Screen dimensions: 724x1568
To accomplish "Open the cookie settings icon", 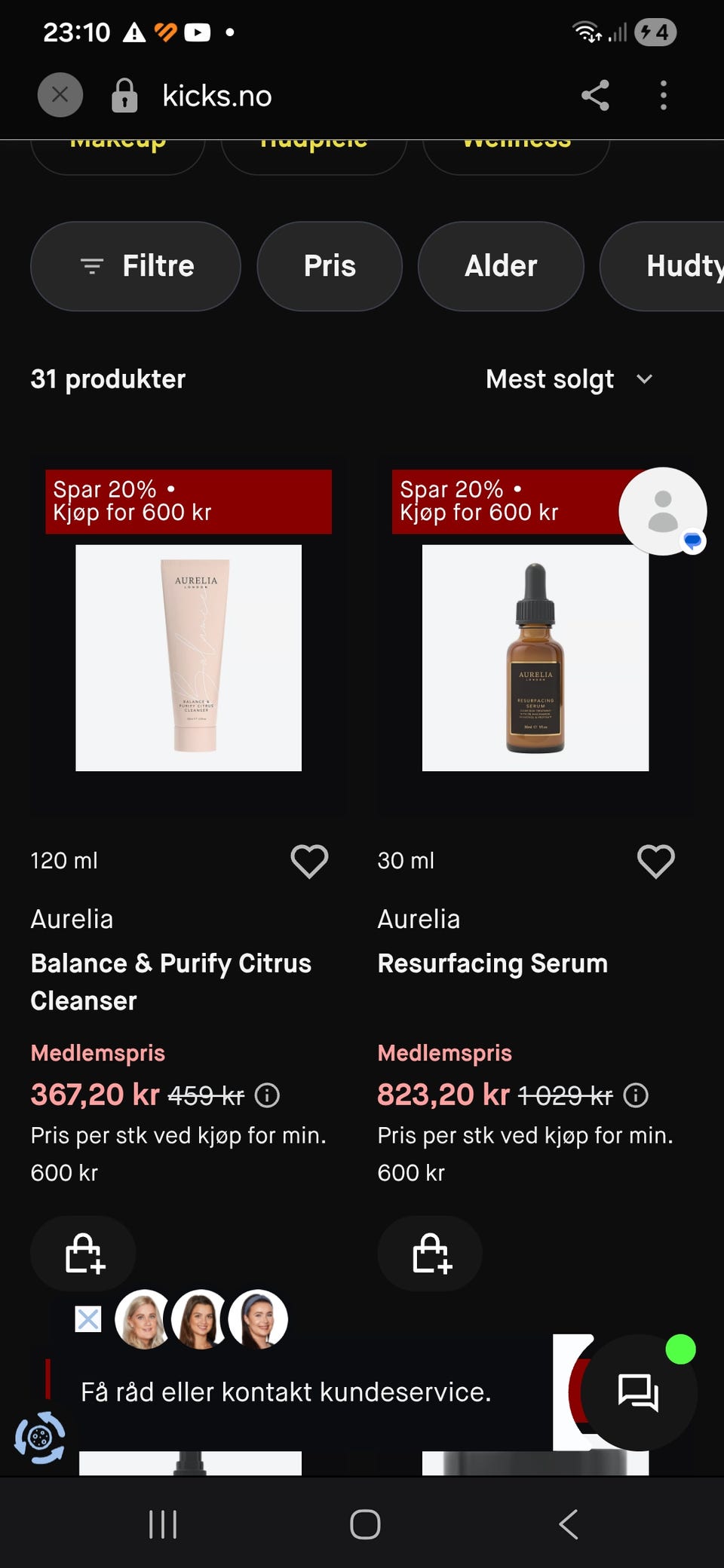I will click(x=40, y=1438).
